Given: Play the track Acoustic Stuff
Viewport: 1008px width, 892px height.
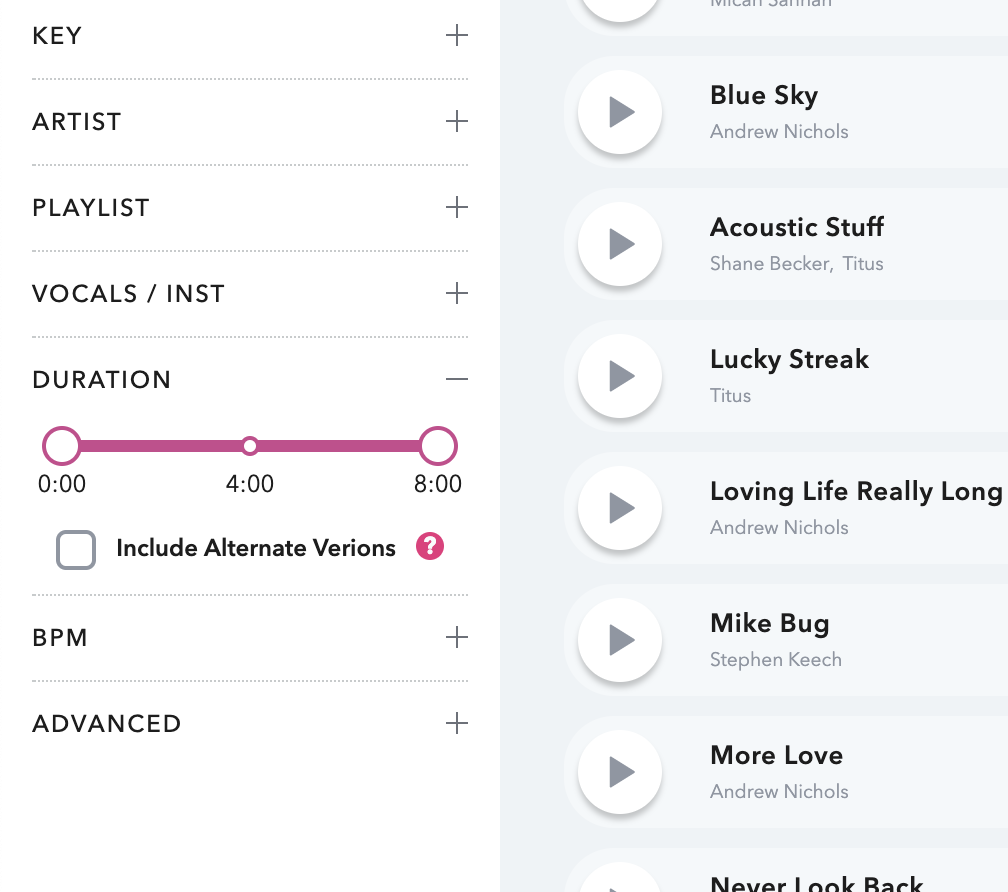Looking at the screenshot, I should (x=621, y=244).
